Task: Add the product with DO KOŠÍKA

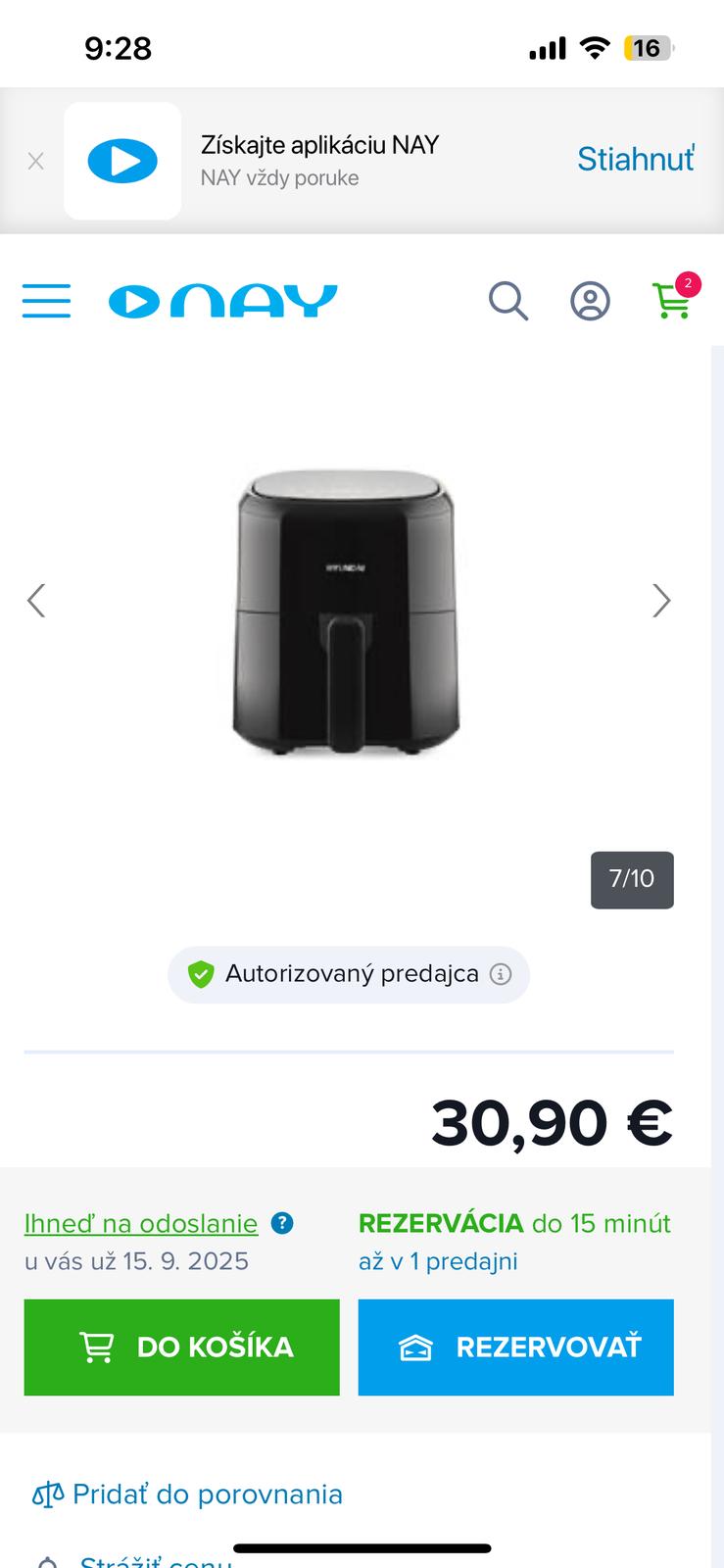Action: click(182, 1347)
